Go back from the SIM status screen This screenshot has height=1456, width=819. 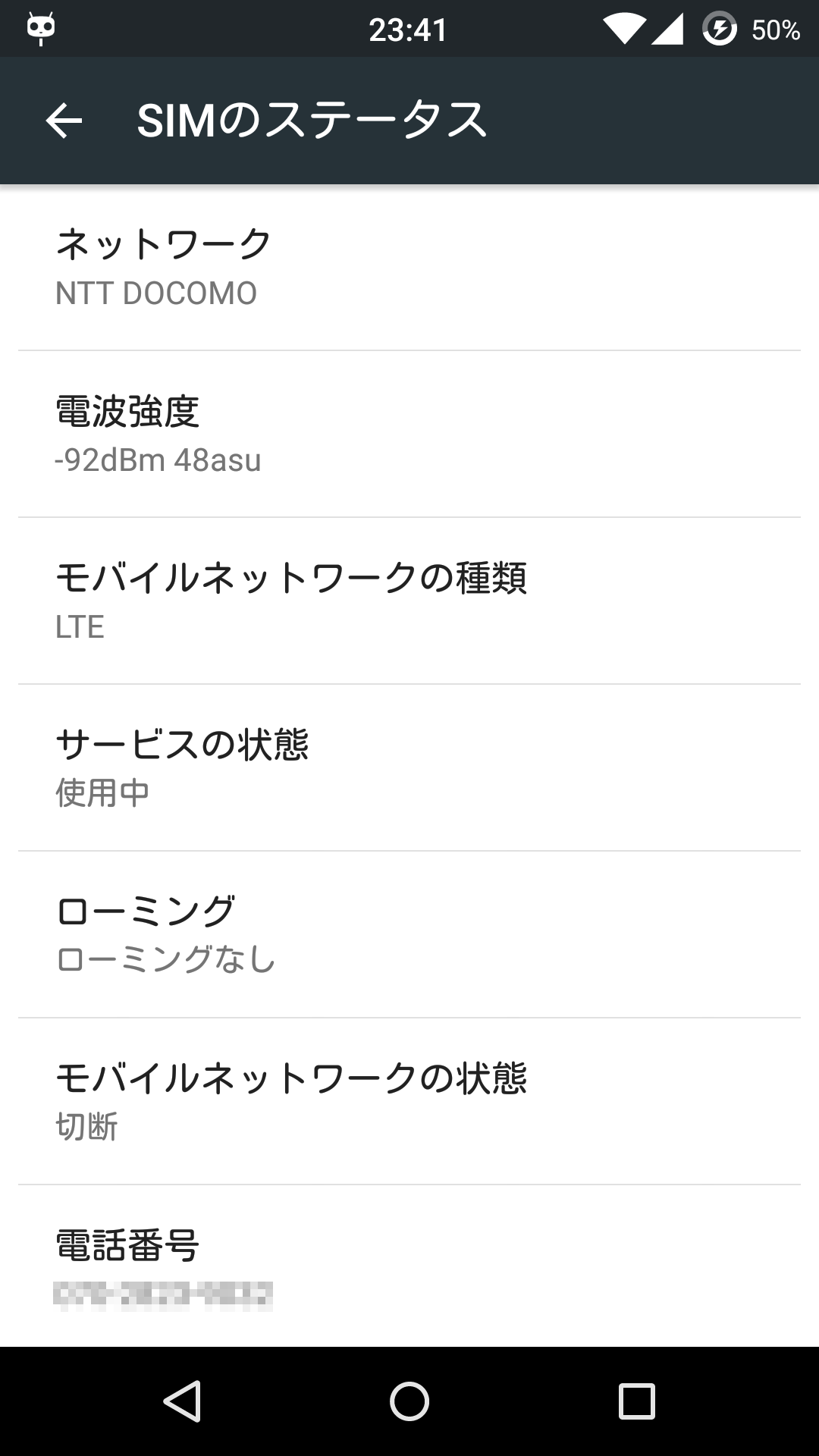(x=64, y=121)
